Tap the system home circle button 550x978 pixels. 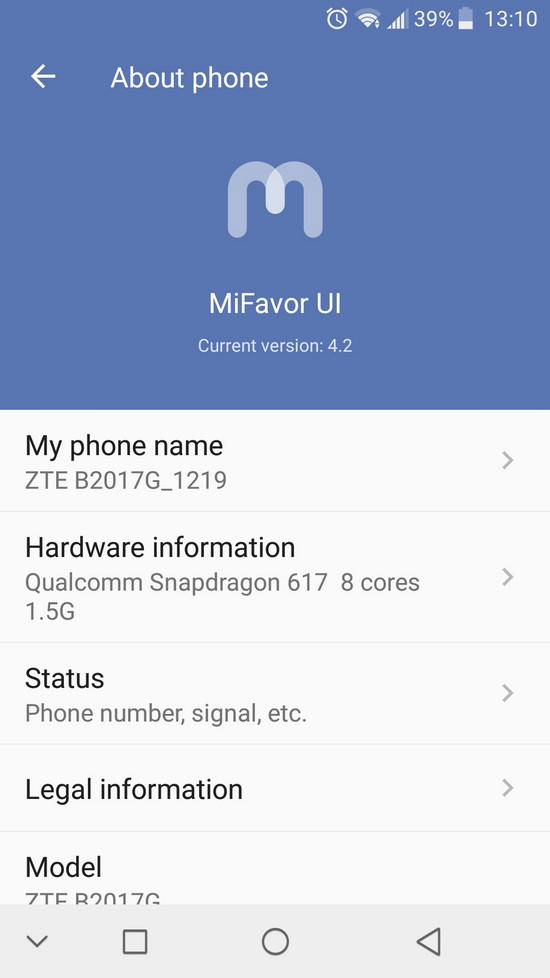pos(275,941)
